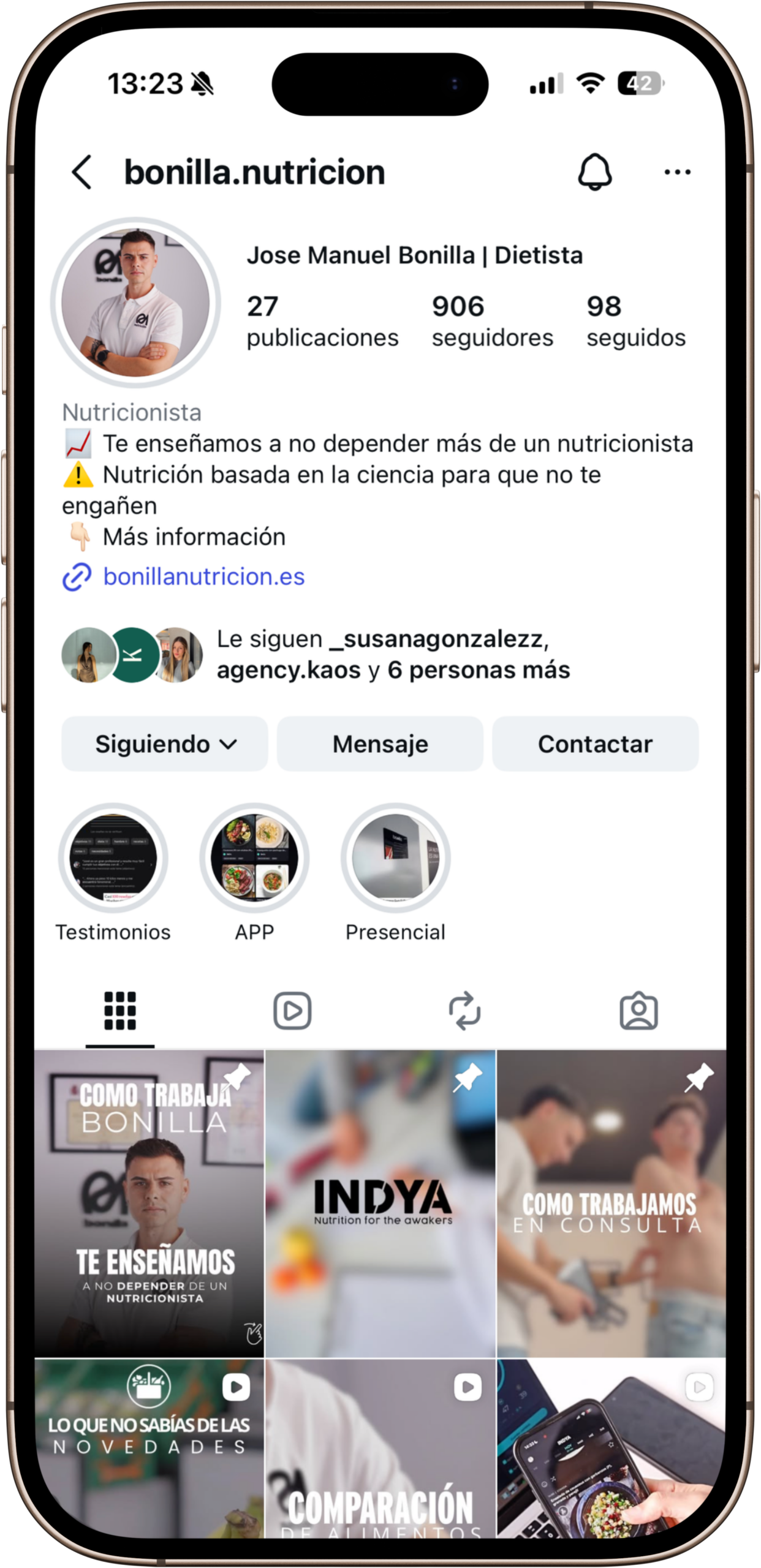Open the Presencial story highlight

[x=395, y=858]
